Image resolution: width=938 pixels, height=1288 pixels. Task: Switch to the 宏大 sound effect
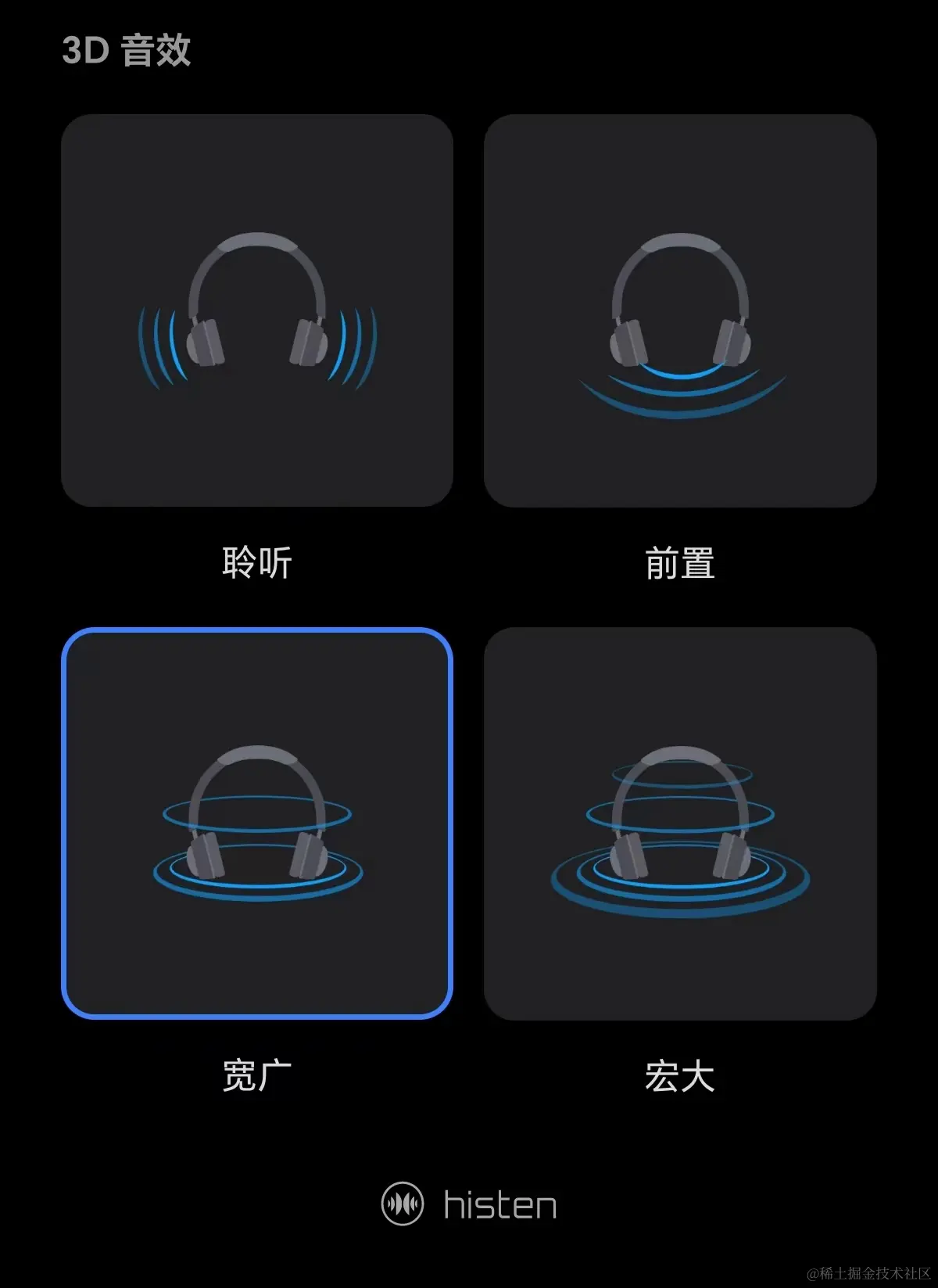[680, 823]
